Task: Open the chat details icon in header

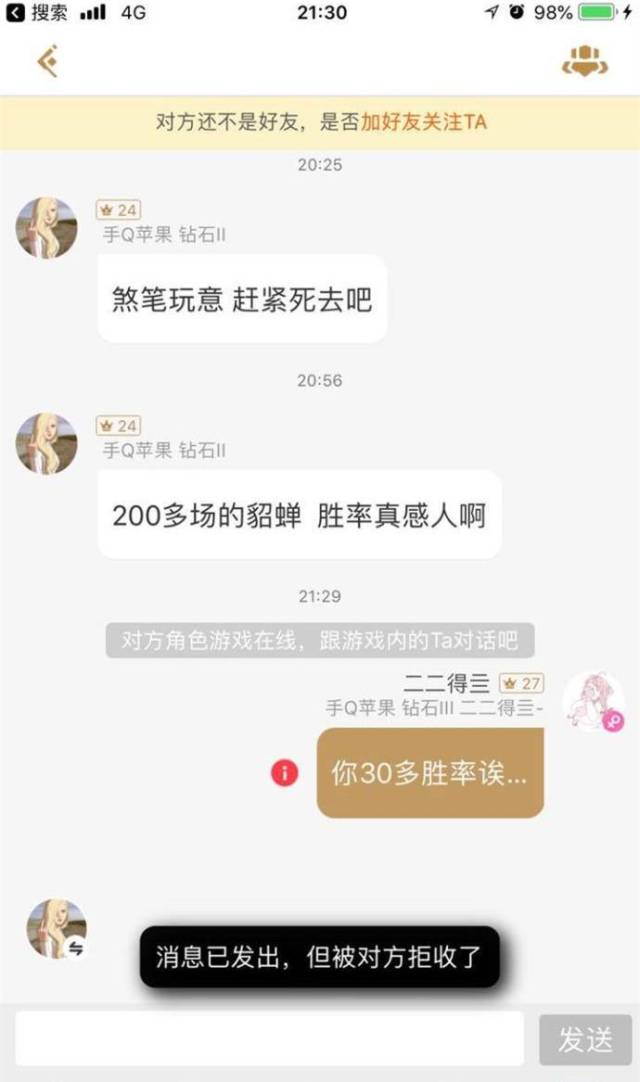Action: [x=584, y=62]
